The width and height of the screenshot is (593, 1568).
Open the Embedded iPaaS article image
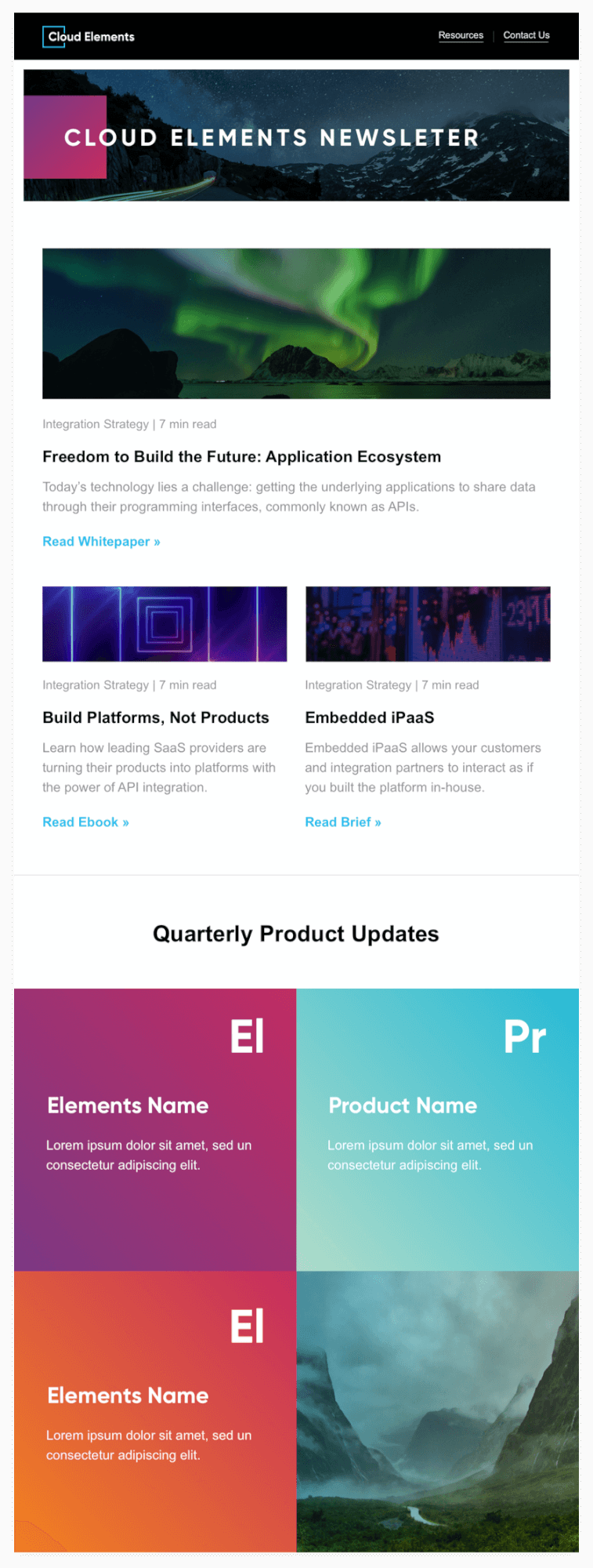coord(428,624)
